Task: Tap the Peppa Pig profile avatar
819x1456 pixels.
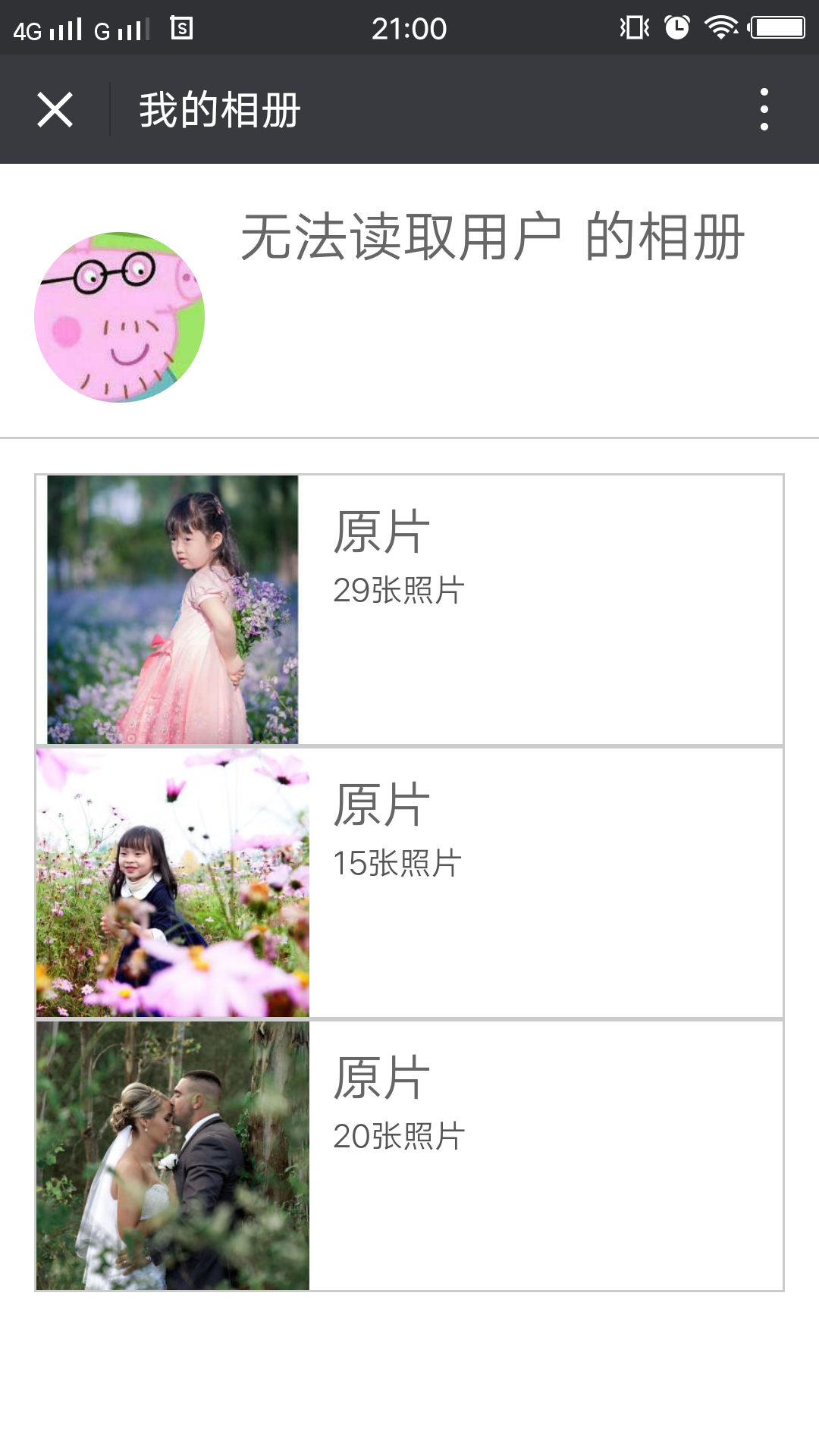Action: (120, 317)
